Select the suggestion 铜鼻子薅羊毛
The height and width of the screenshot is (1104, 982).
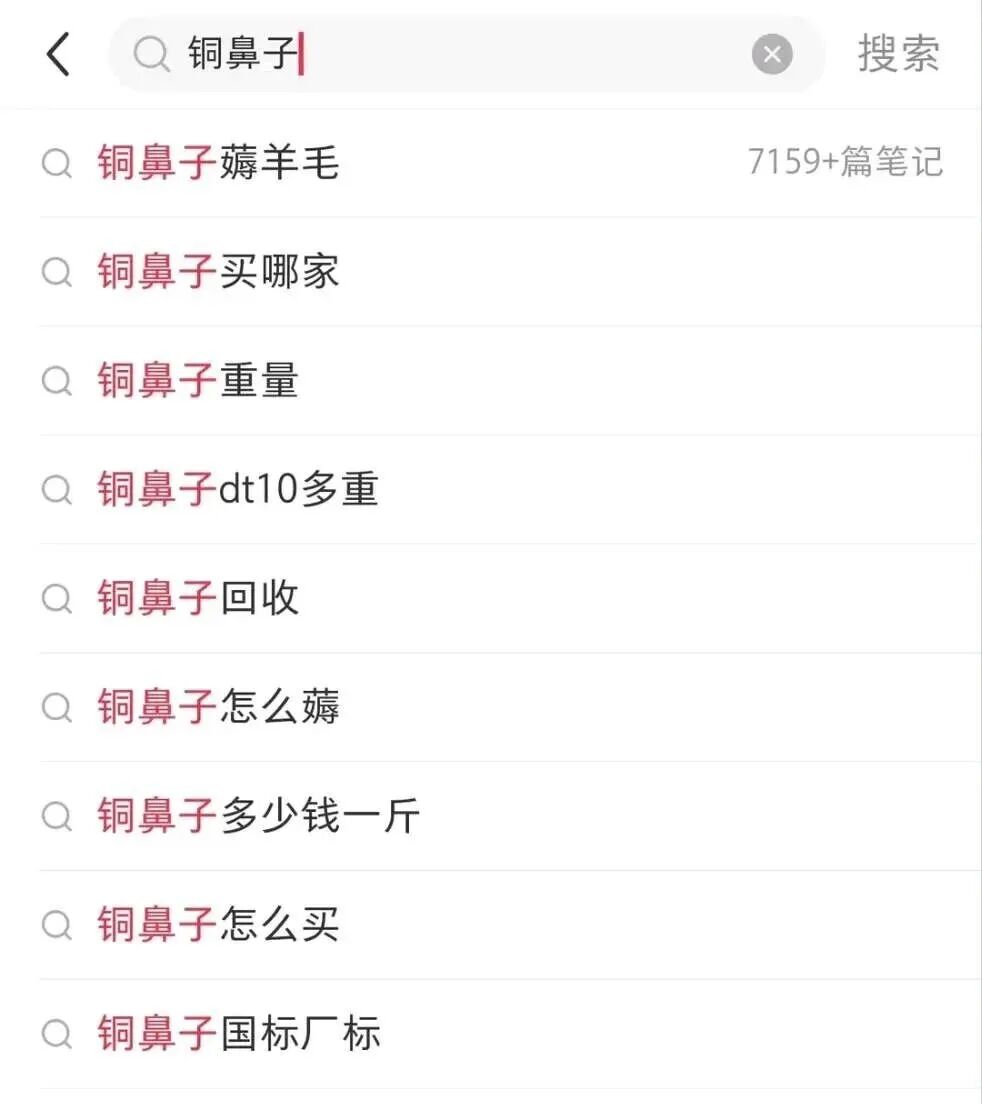218,162
